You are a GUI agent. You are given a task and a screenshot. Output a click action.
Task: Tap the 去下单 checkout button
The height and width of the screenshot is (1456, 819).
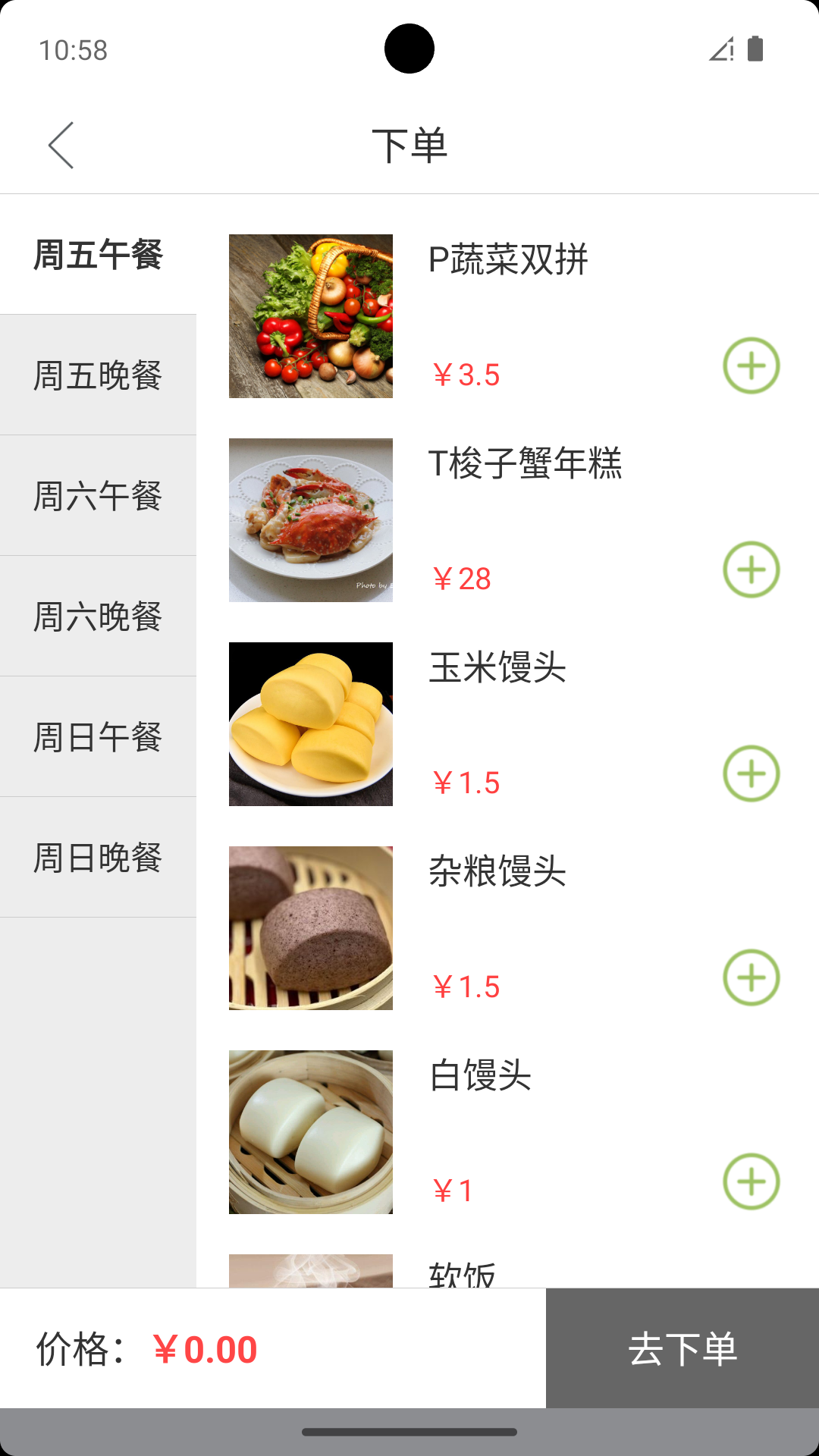(682, 1348)
